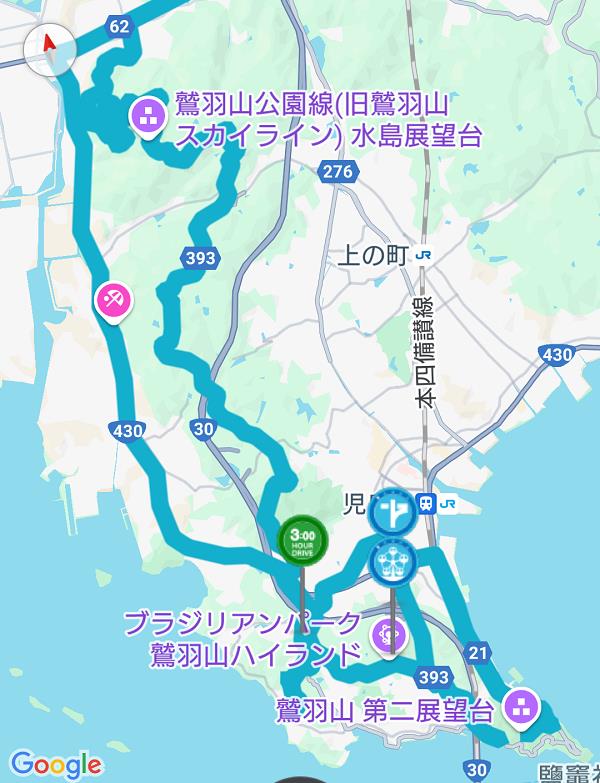The height and width of the screenshot is (783, 600).
Task: Tap the pink marker on route 430
Action: (x=111, y=298)
